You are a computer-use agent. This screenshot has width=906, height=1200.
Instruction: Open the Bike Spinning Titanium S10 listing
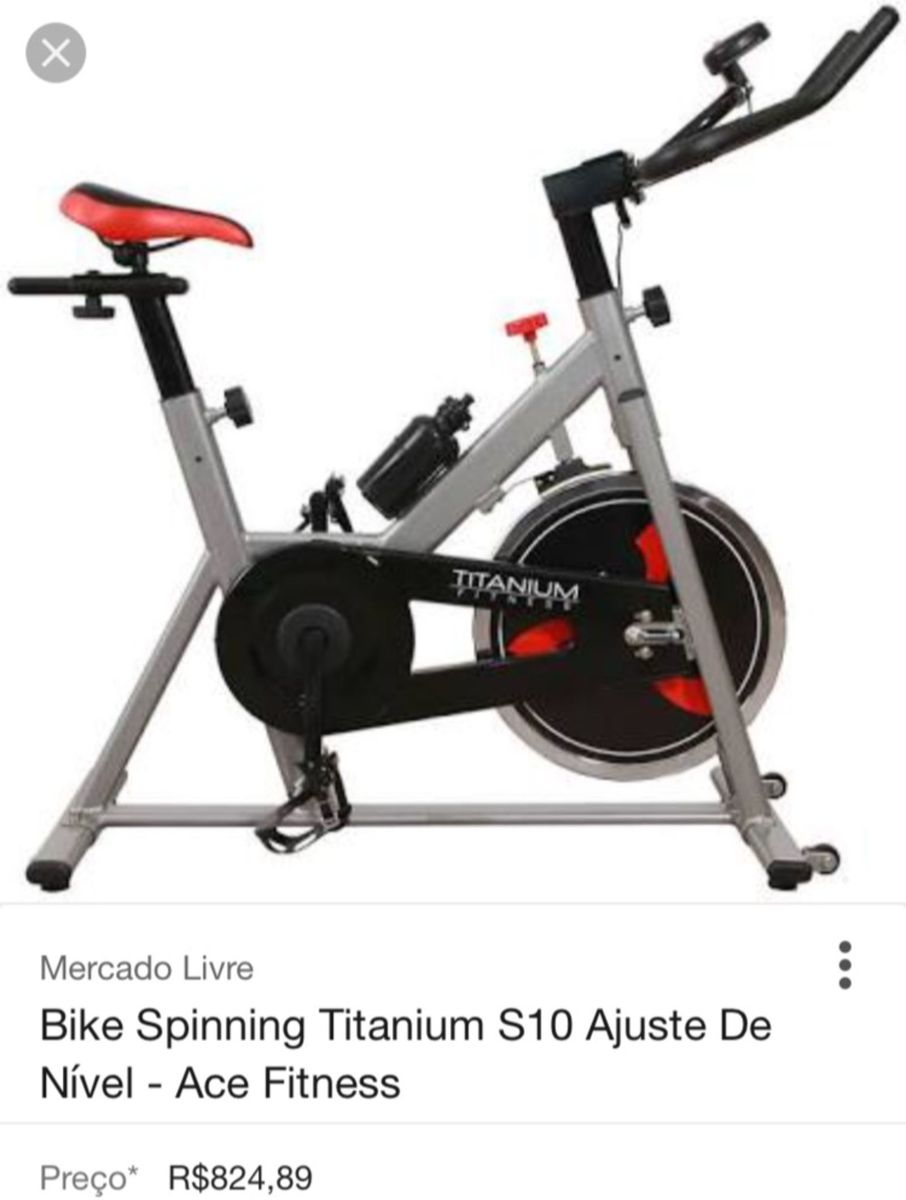(x=405, y=1053)
